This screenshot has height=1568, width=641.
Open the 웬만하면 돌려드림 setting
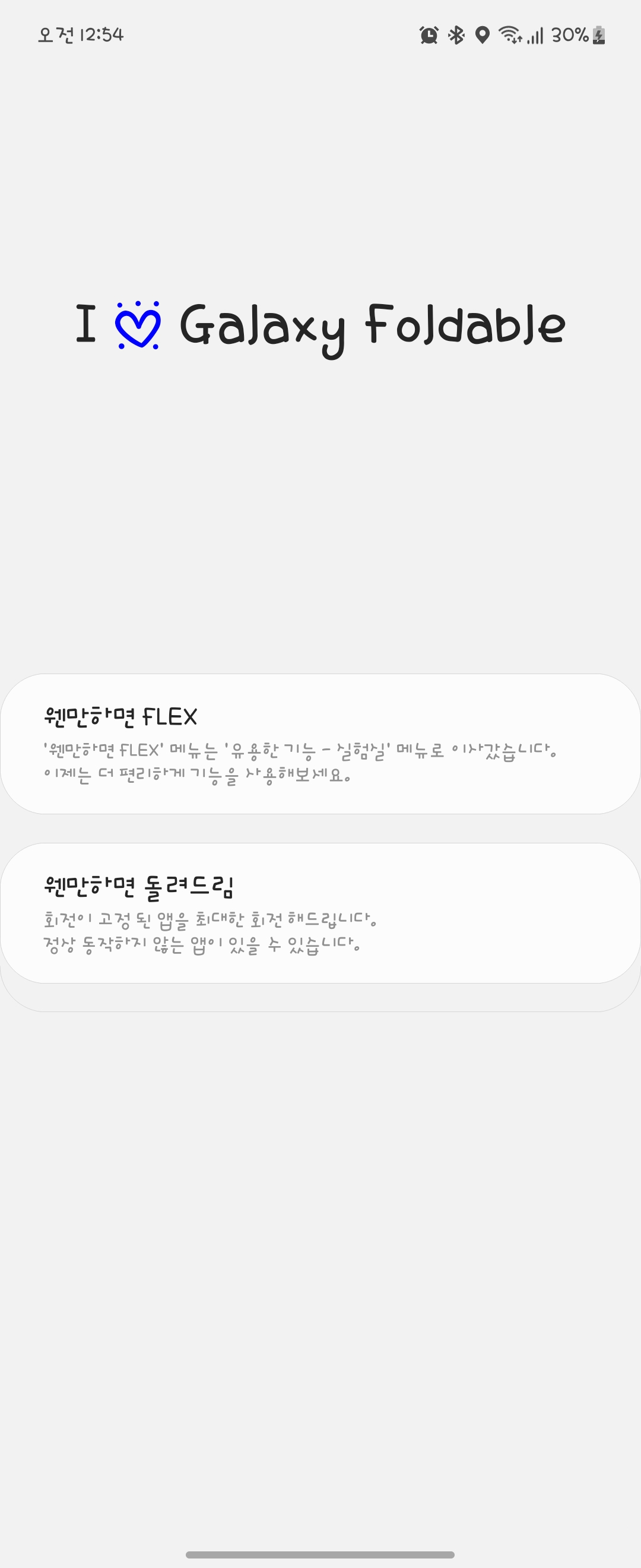click(x=320, y=912)
